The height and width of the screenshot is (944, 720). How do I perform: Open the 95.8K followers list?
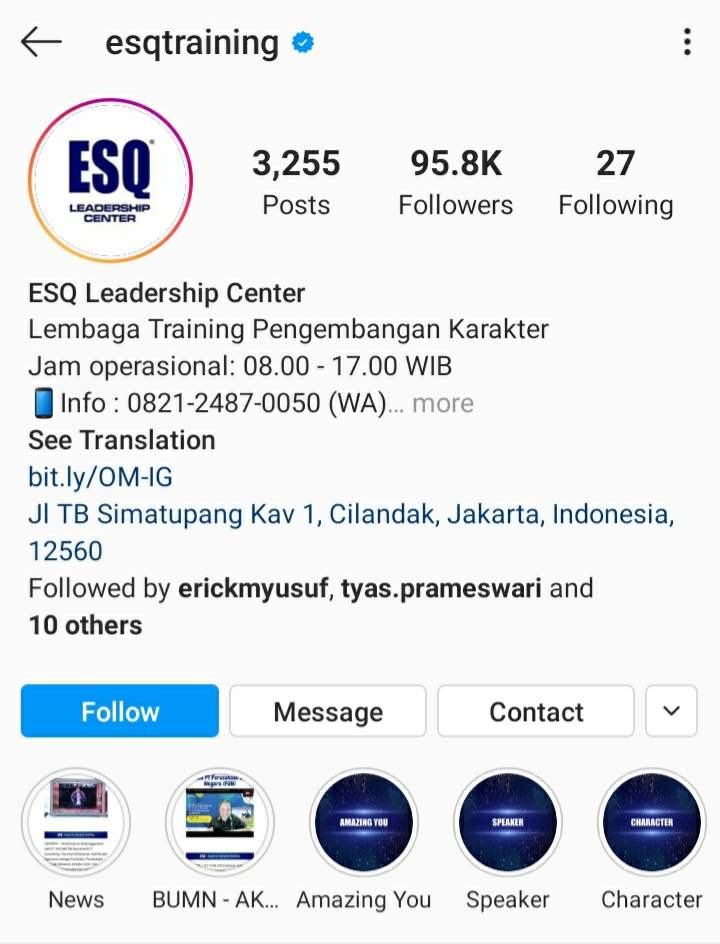click(x=456, y=182)
